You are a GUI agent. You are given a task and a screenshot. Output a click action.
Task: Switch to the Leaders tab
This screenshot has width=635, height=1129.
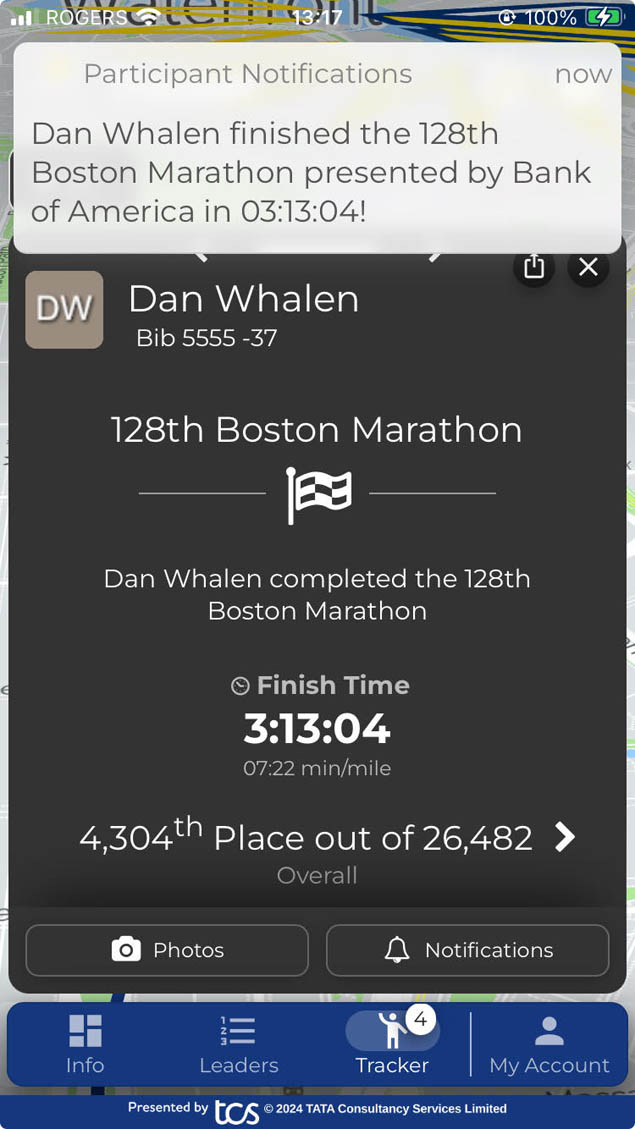click(x=239, y=1043)
